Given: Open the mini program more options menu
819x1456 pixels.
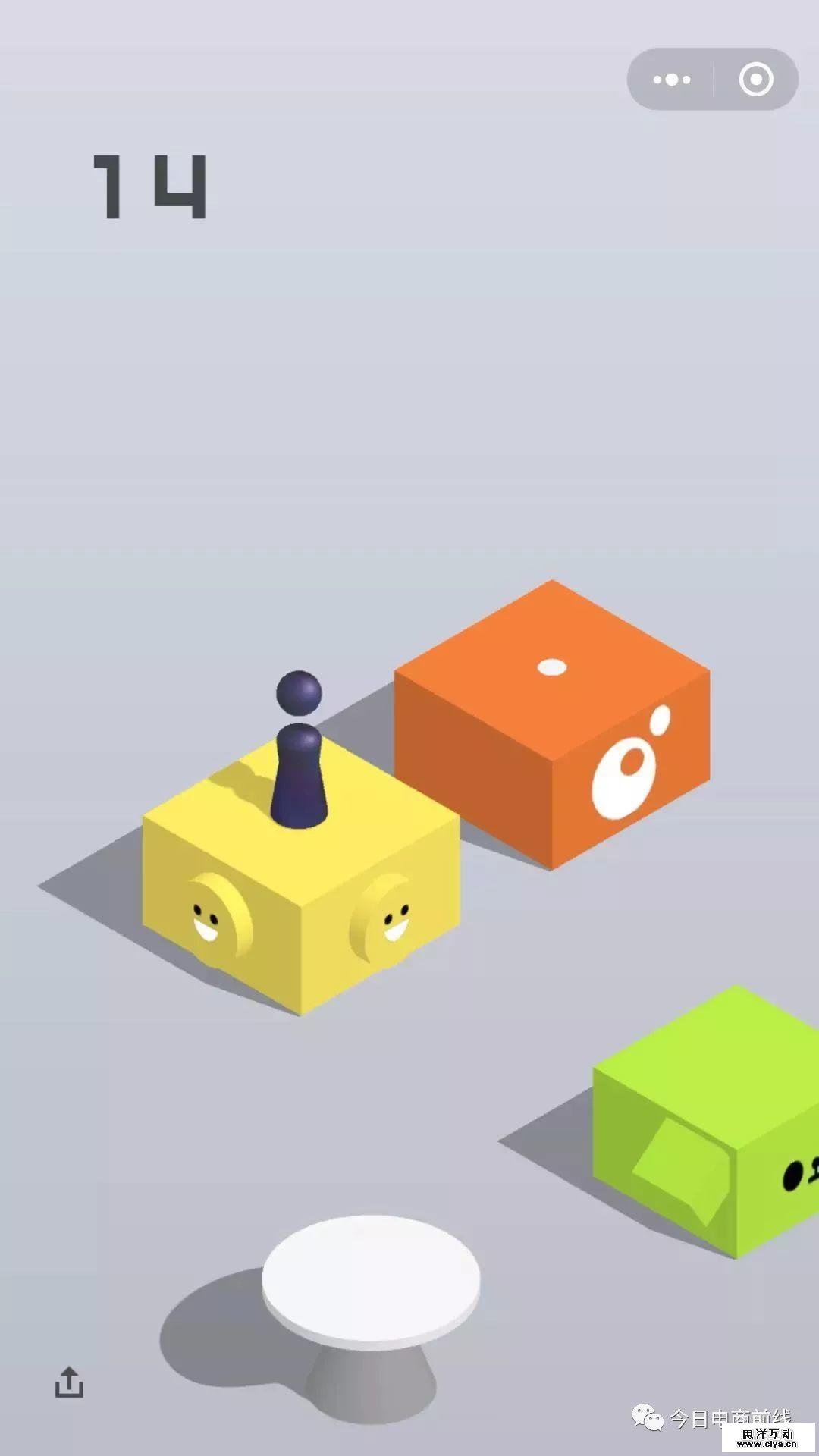Looking at the screenshot, I should coord(672,80).
